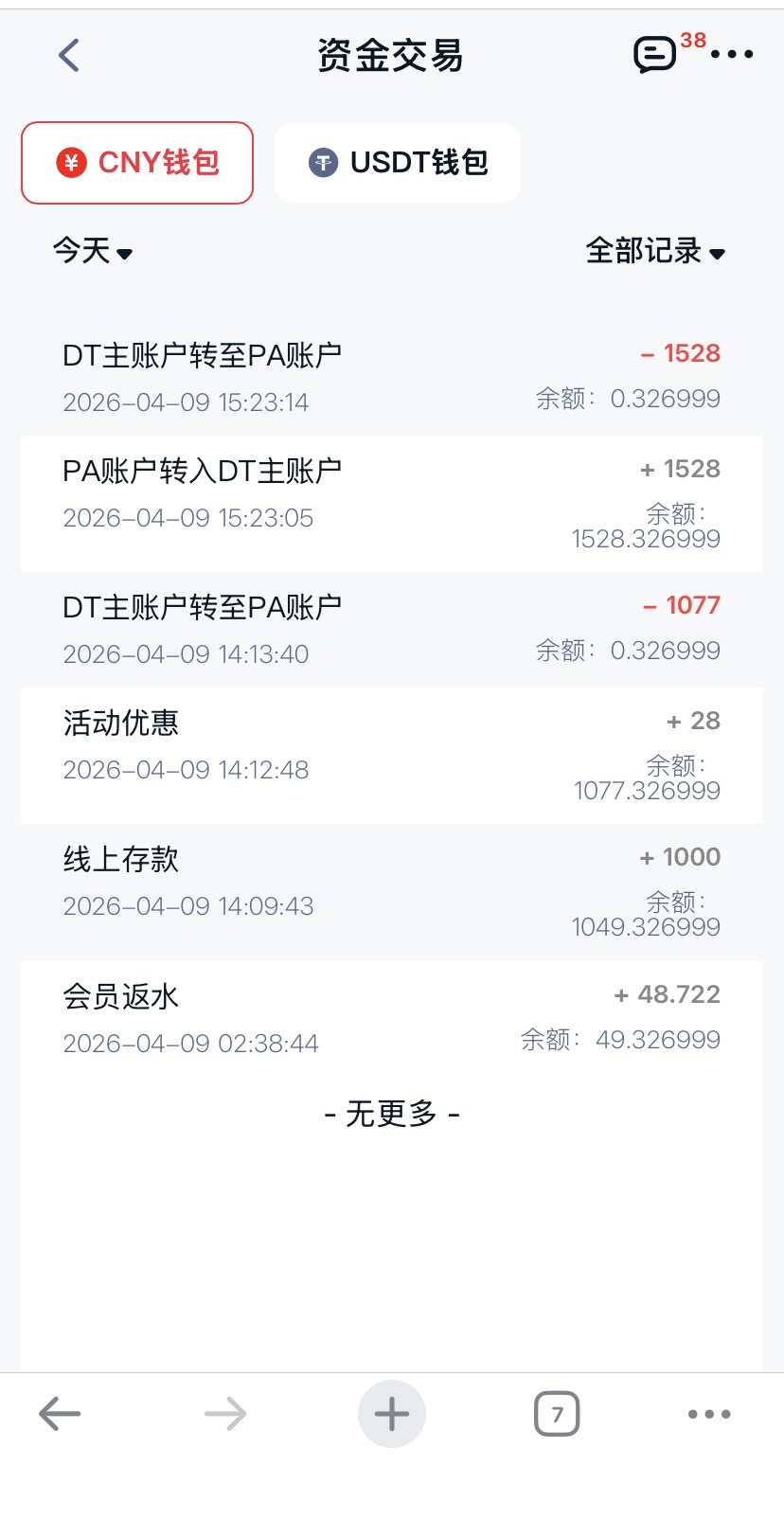
Task: Select the CNY钱包 tab
Action: pyautogui.click(x=137, y=163)
